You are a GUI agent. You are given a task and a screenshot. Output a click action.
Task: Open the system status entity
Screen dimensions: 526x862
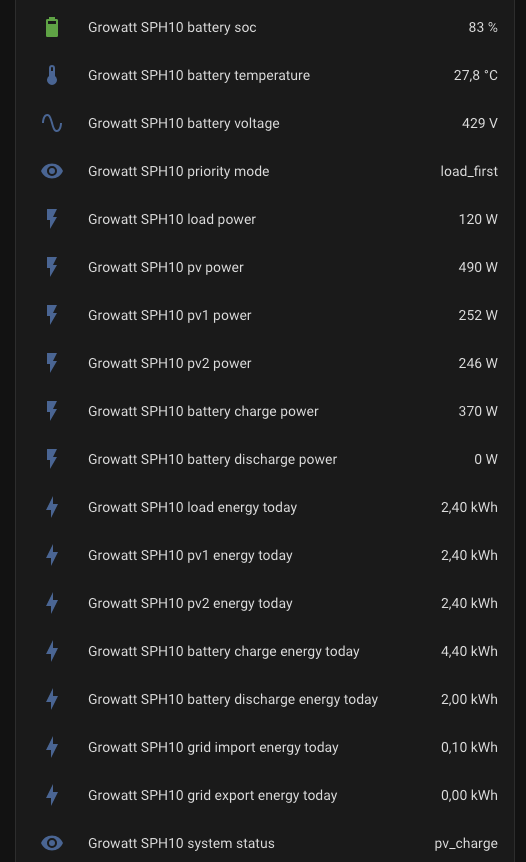pyautogui.click(x=269, y=843)
